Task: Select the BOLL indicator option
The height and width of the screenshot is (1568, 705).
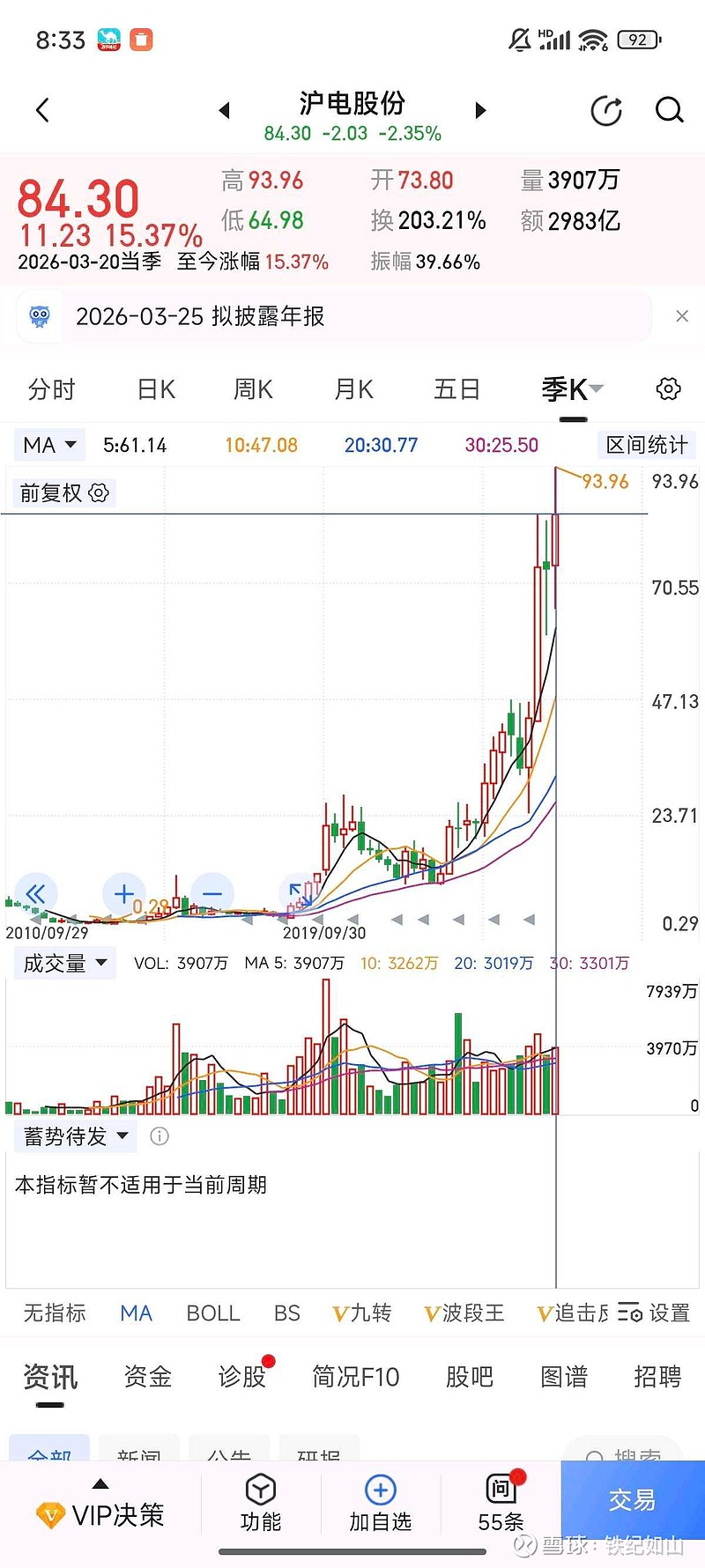Action: (x=212, y=1313)
